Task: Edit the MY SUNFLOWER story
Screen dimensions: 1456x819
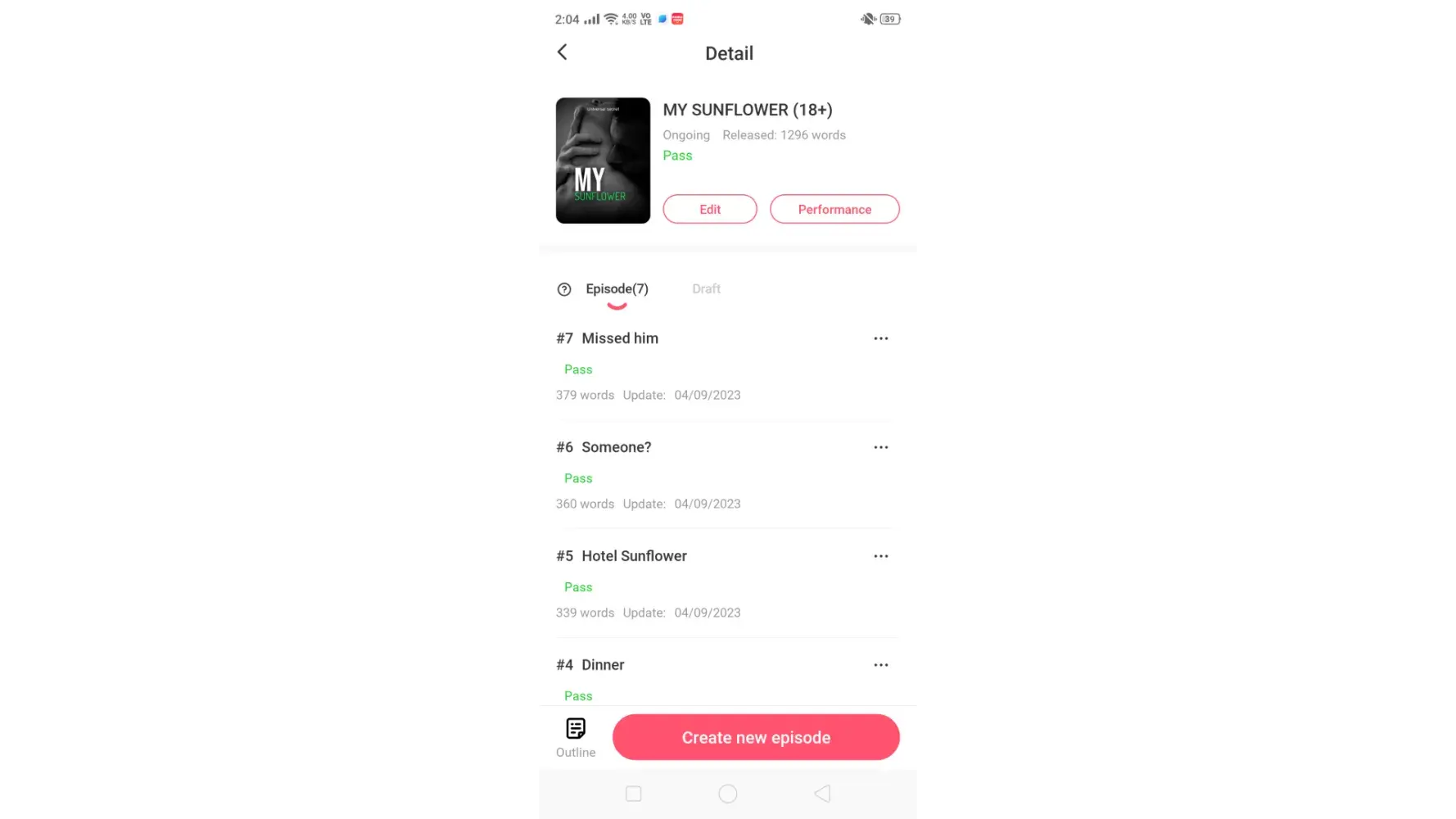Action: coord(709,209)
